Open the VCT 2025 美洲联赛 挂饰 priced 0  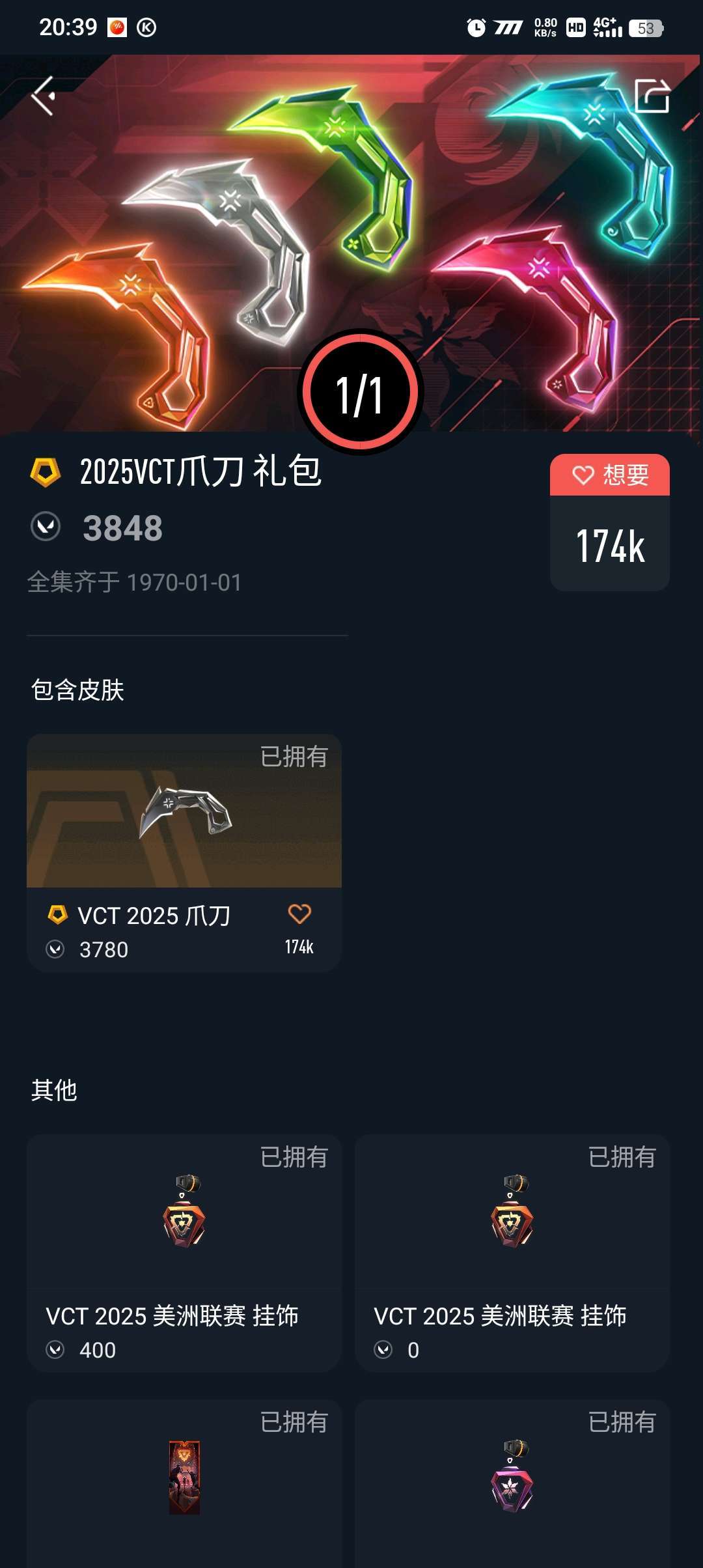(x=512, y=1253)
